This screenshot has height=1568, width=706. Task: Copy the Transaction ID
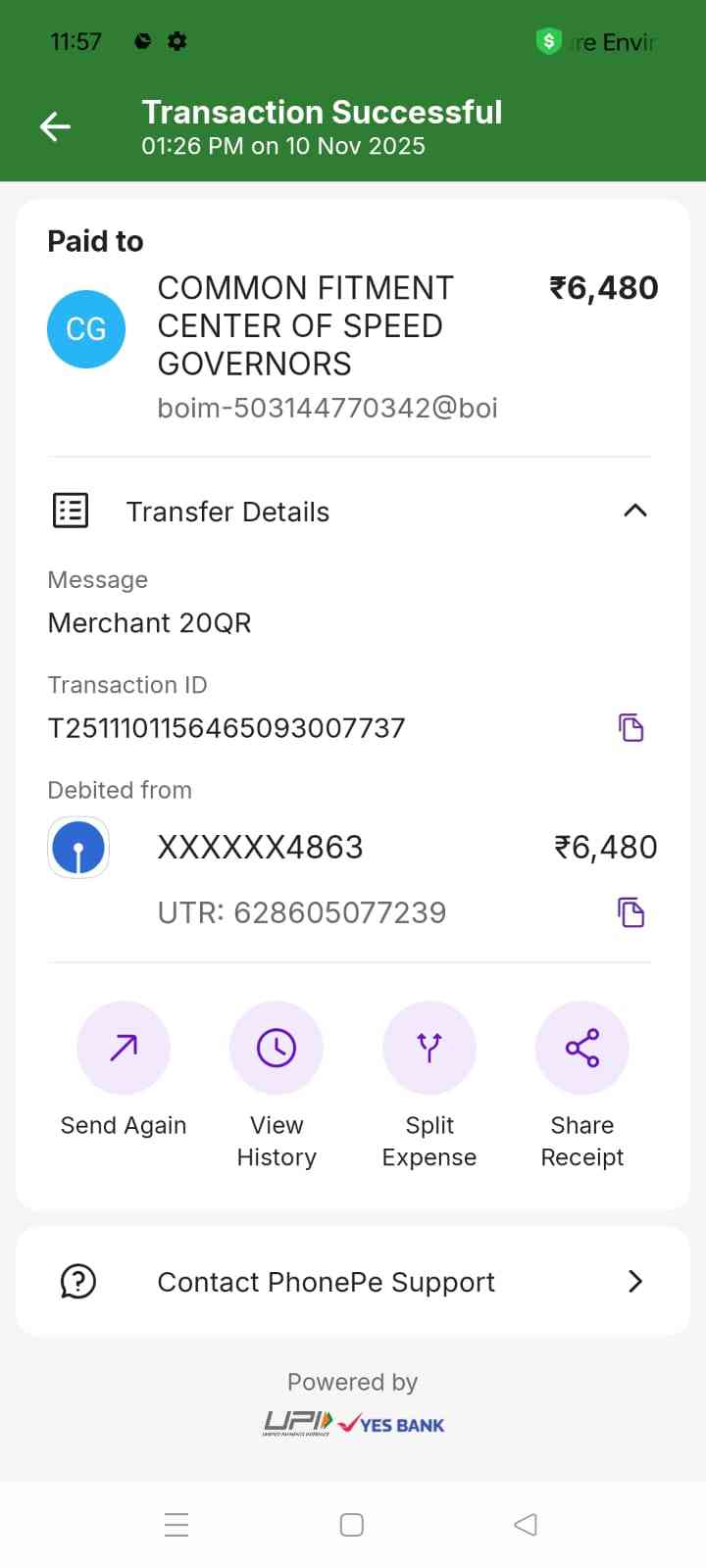pyautogui.click(x=630, y=728)
